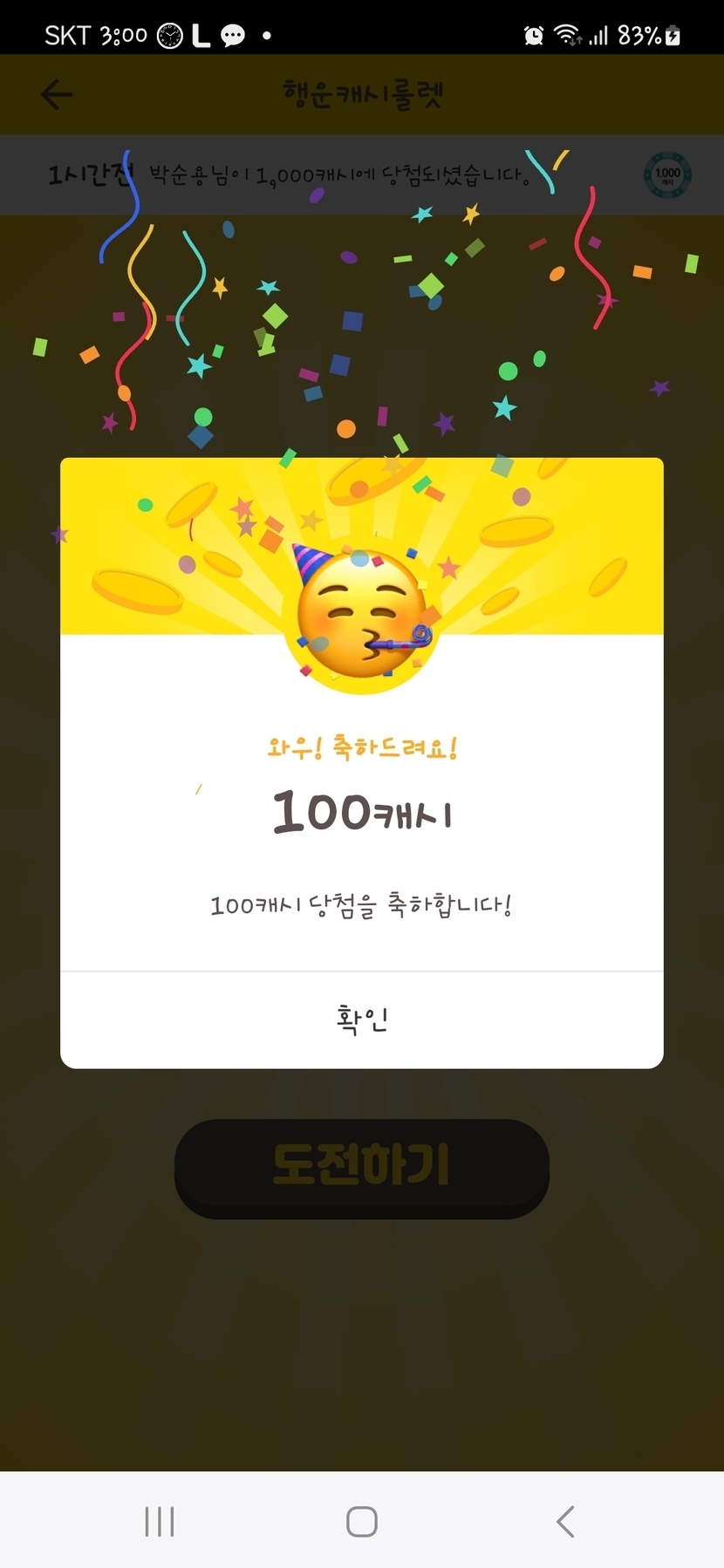
Task: Open recent apps in the navigation bar
Action: coord(160,1522)
